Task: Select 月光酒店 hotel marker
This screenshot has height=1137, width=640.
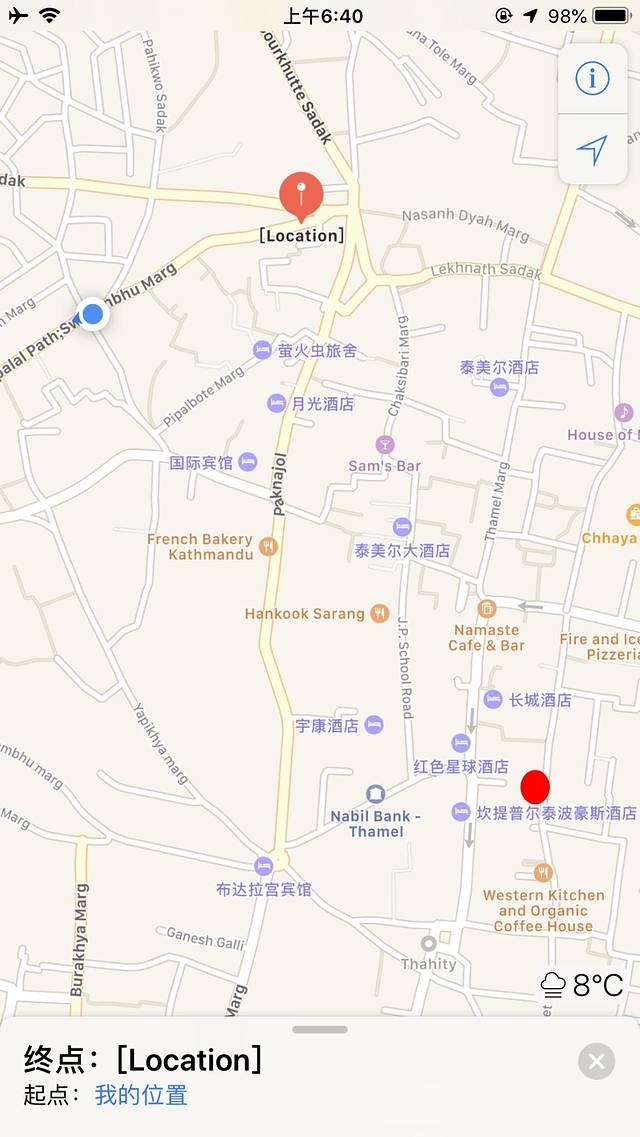Action: tap(277, 403)
